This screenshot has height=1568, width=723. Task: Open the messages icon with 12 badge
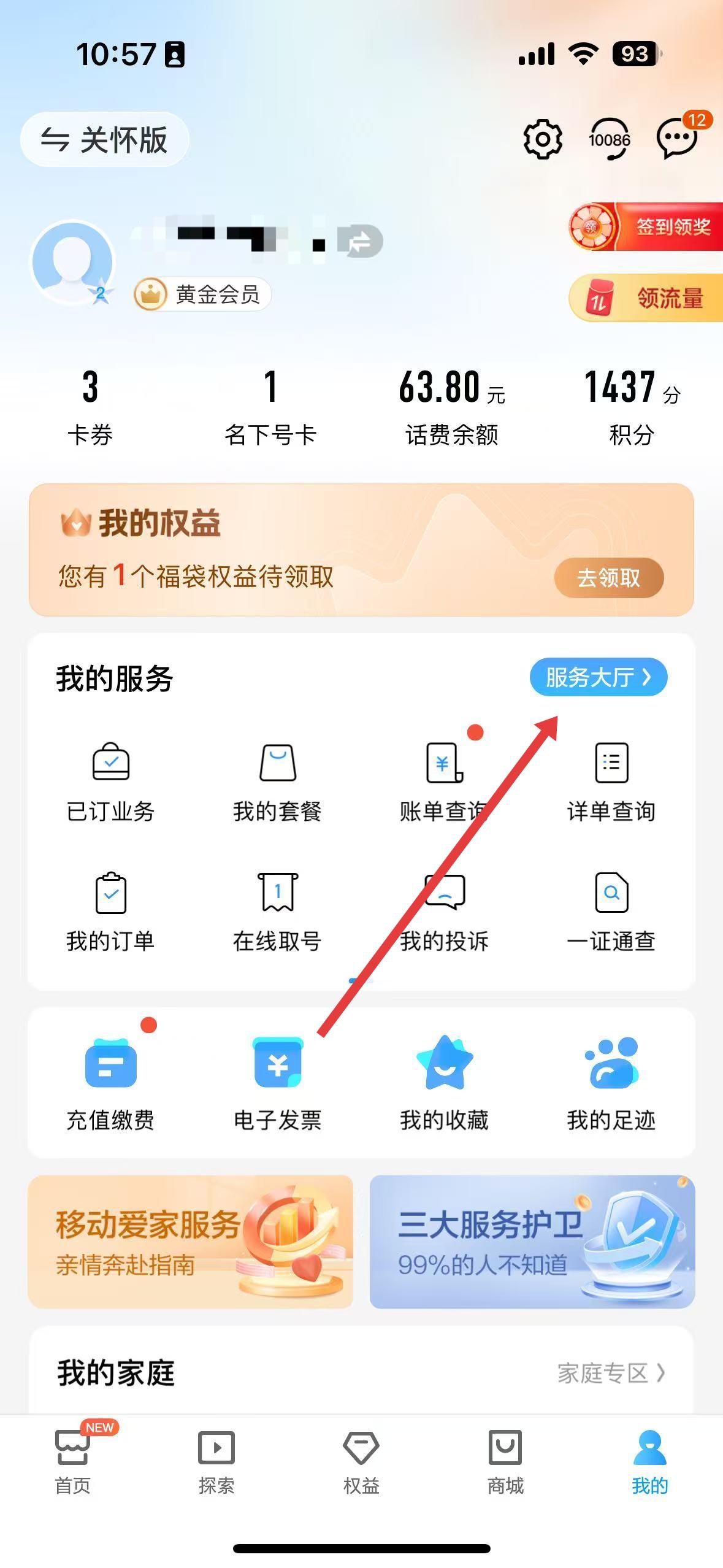pos(677,139)
